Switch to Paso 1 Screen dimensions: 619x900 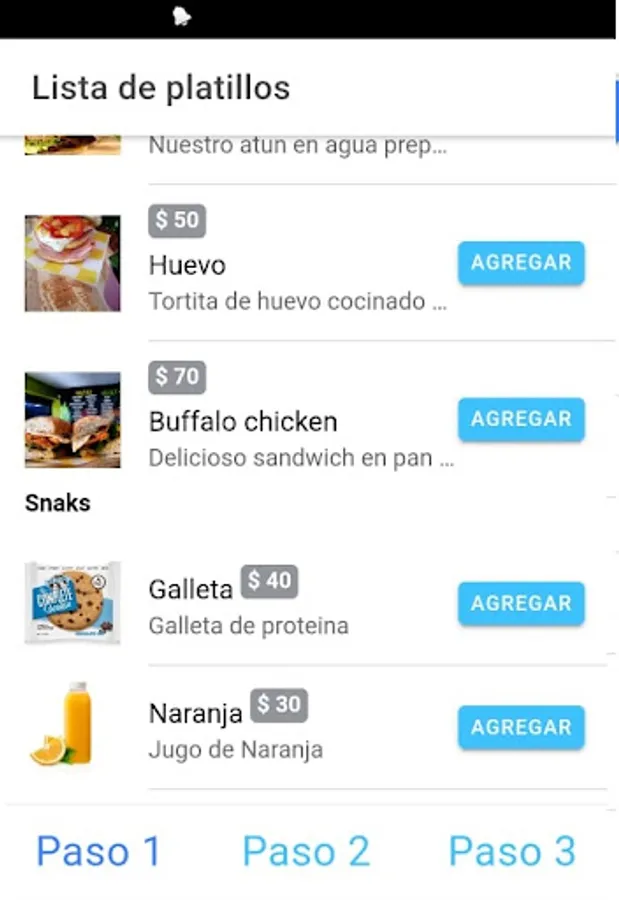pos(98,852)
